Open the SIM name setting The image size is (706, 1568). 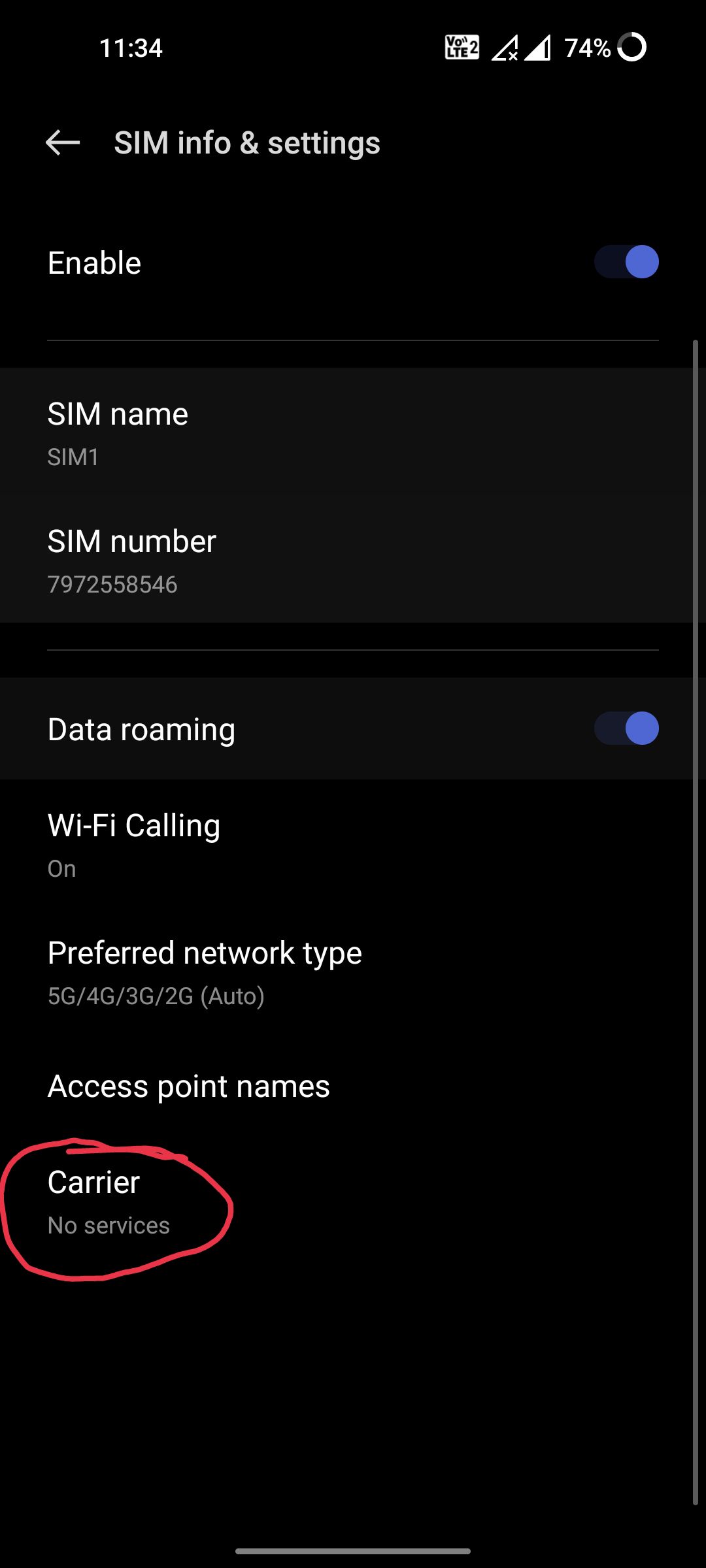click(353, 433)
